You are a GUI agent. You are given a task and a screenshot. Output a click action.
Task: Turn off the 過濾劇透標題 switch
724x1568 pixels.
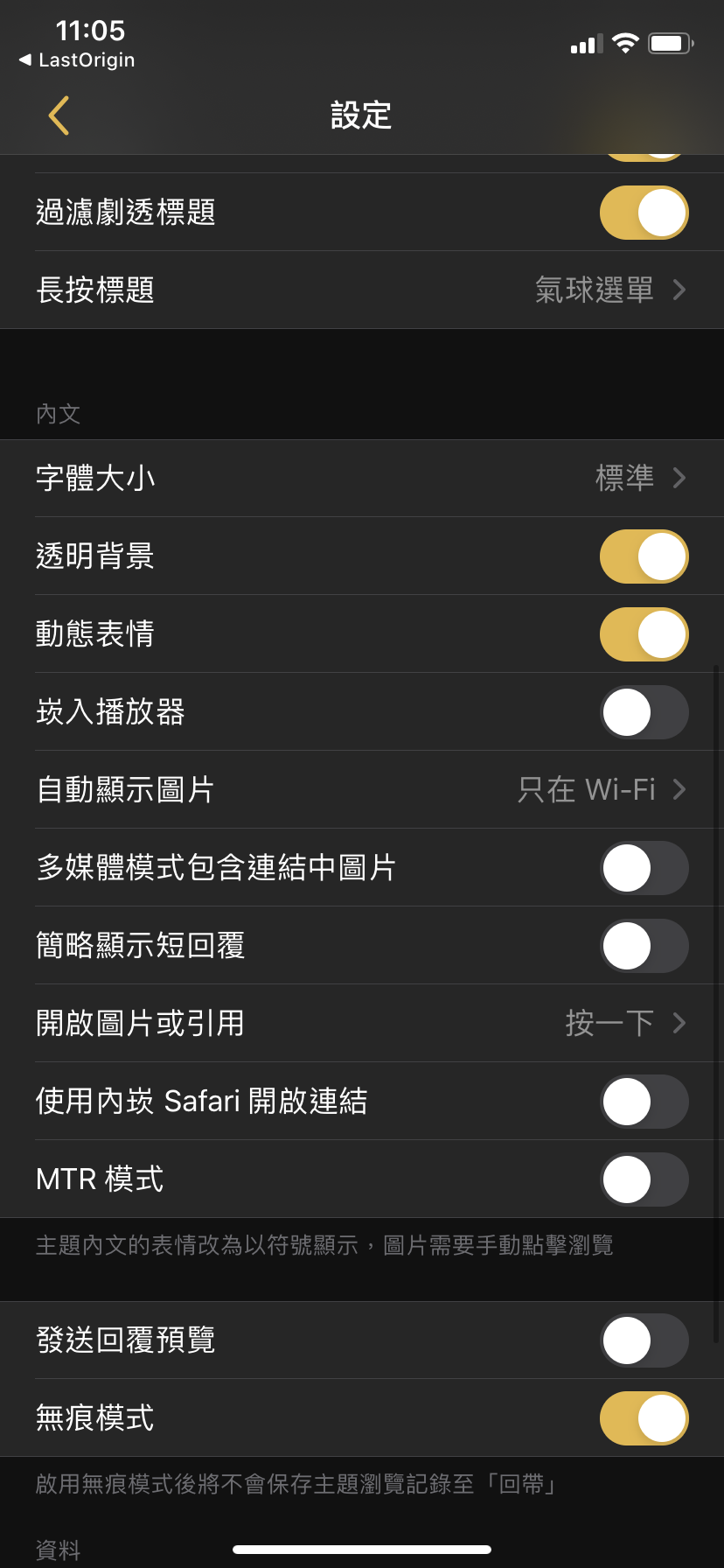[x=644, y=213]
